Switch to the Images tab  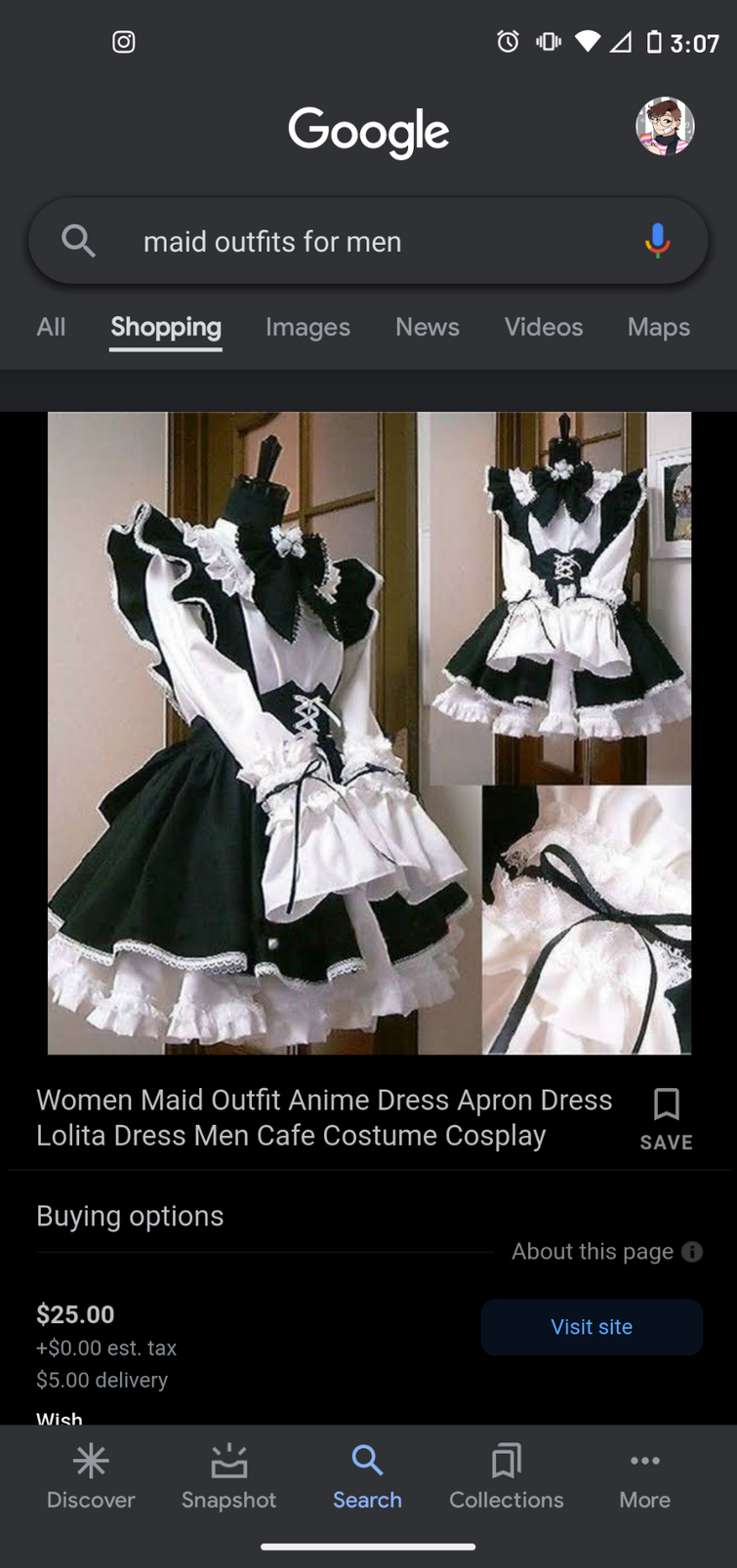307,327
